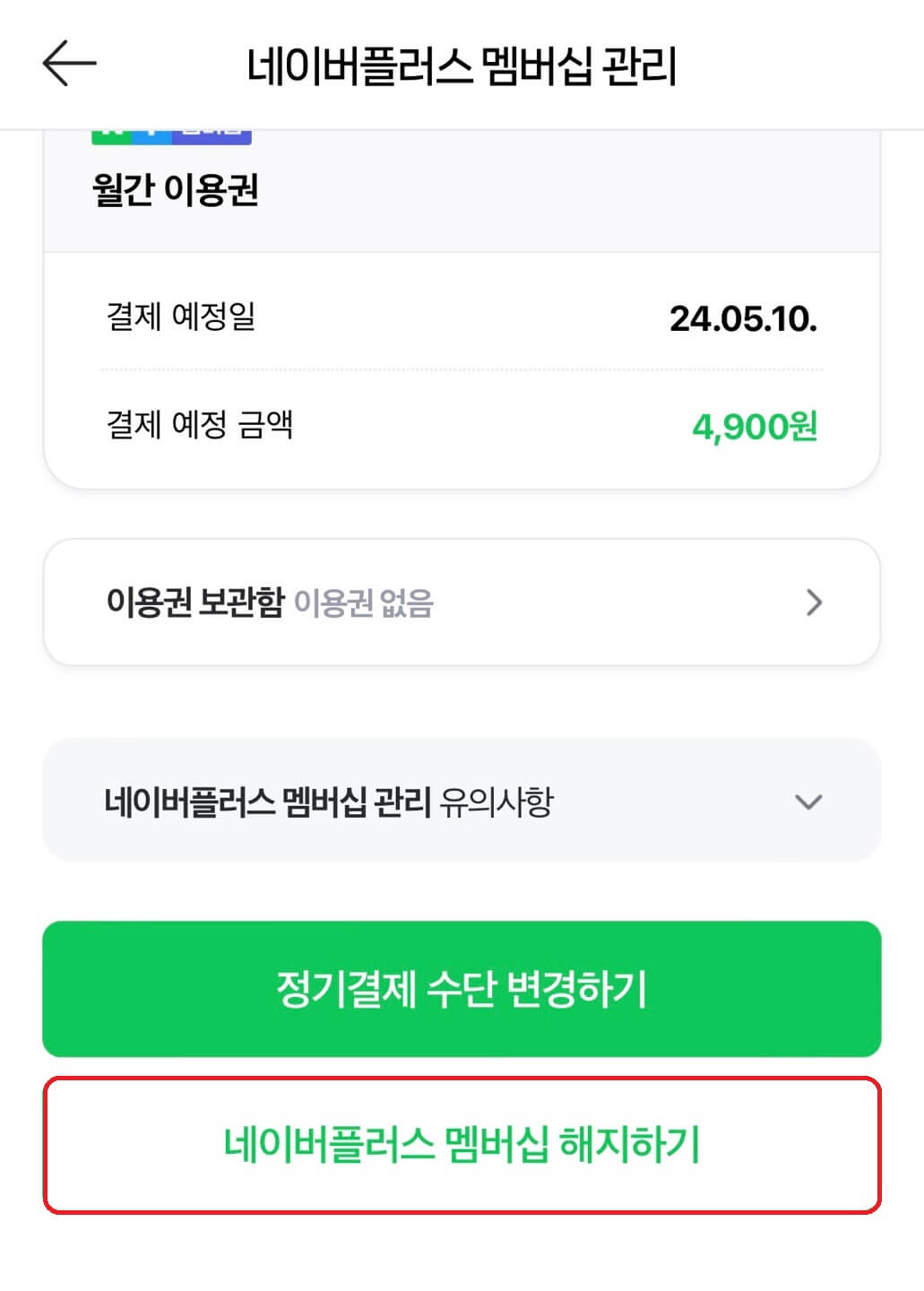Open the 이용권 보관함 storage details
The image size is (924, 1291).
click(198, 602)
